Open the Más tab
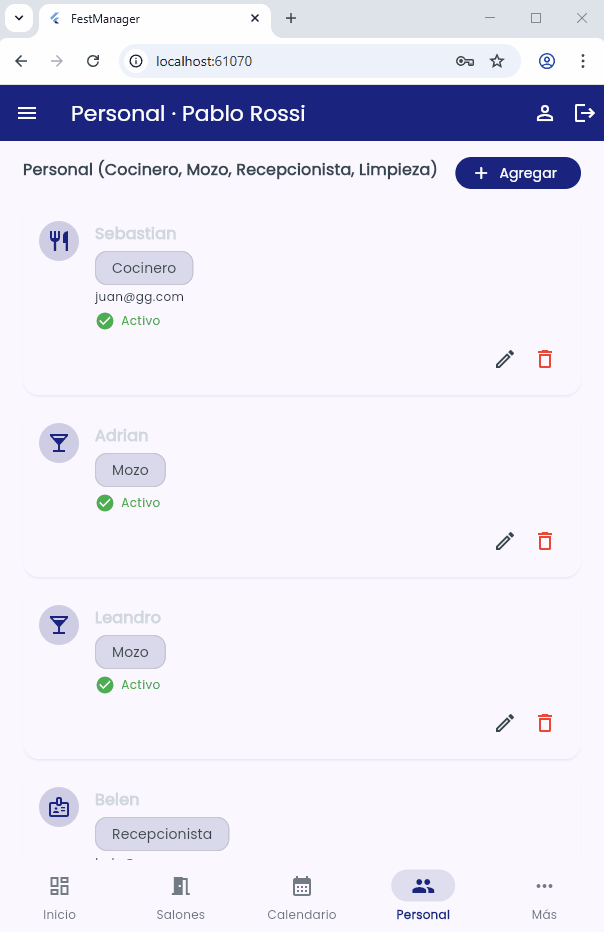 544,897
